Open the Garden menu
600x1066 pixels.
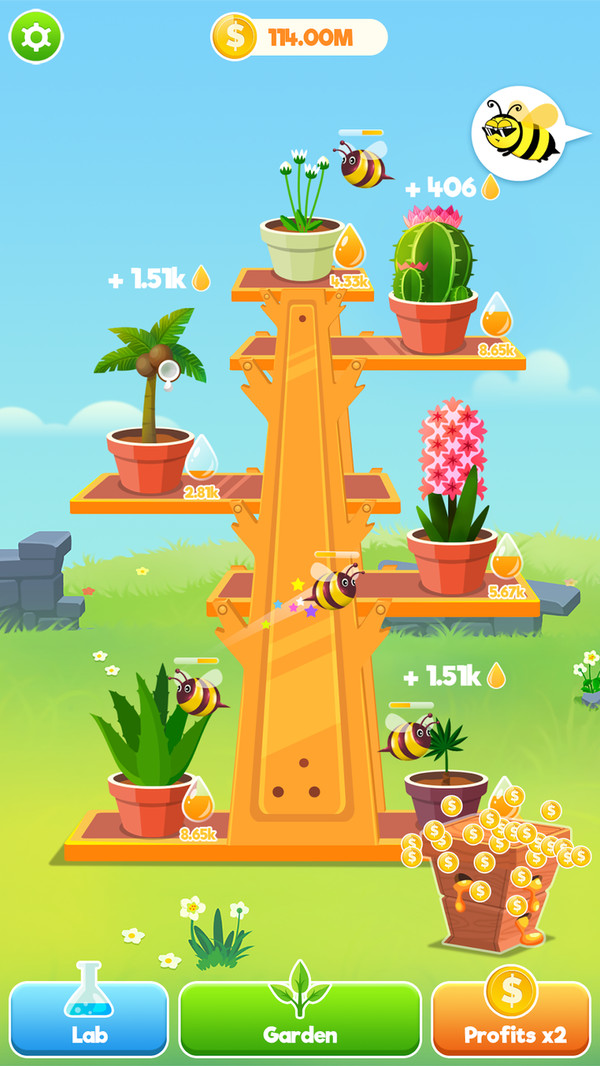(300, 1018)
